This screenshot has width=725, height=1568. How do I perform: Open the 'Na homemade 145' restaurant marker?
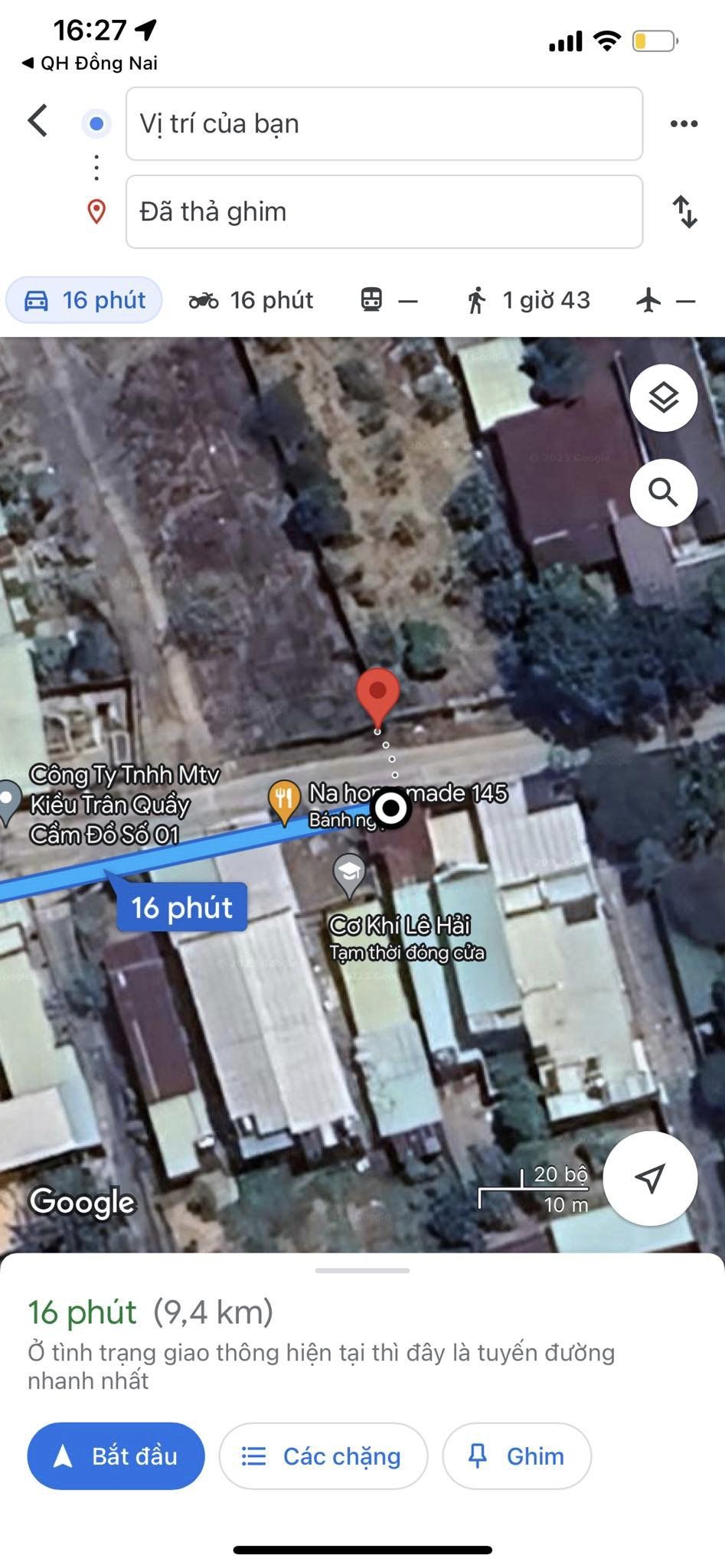tap(284, 800)
